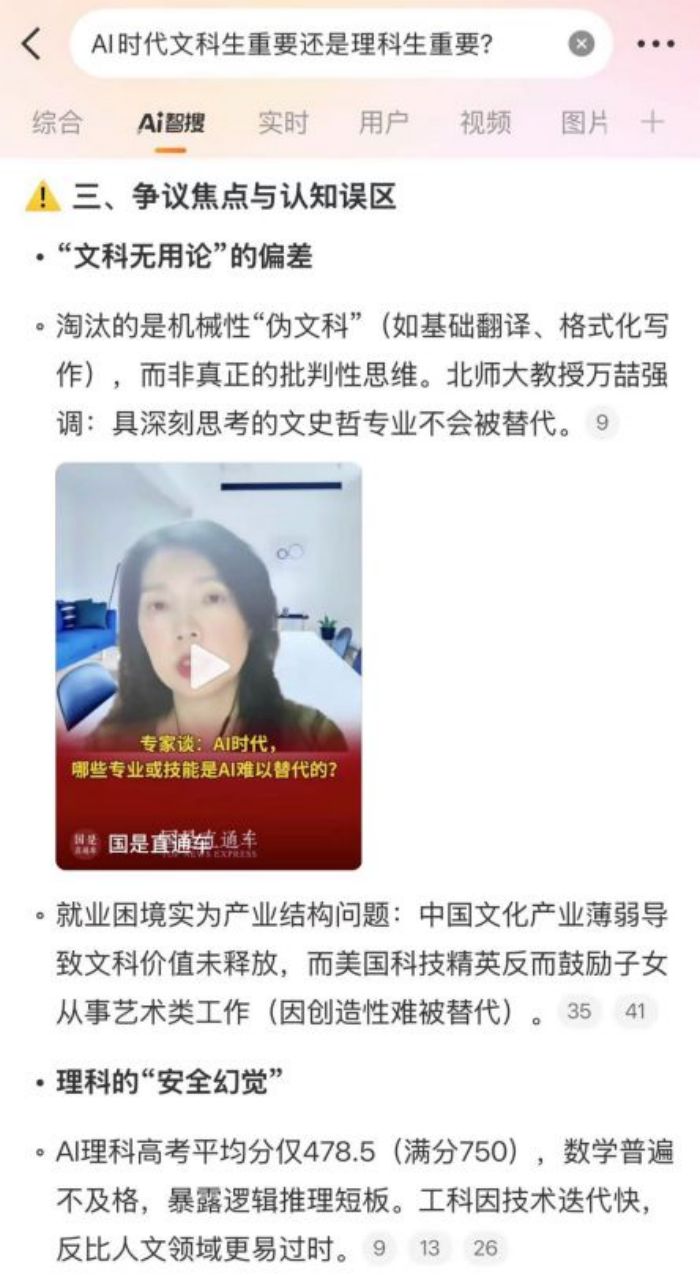Clear the search query text
The height and width of the screenshot is (1275, 700).
[x=581, y=44]
